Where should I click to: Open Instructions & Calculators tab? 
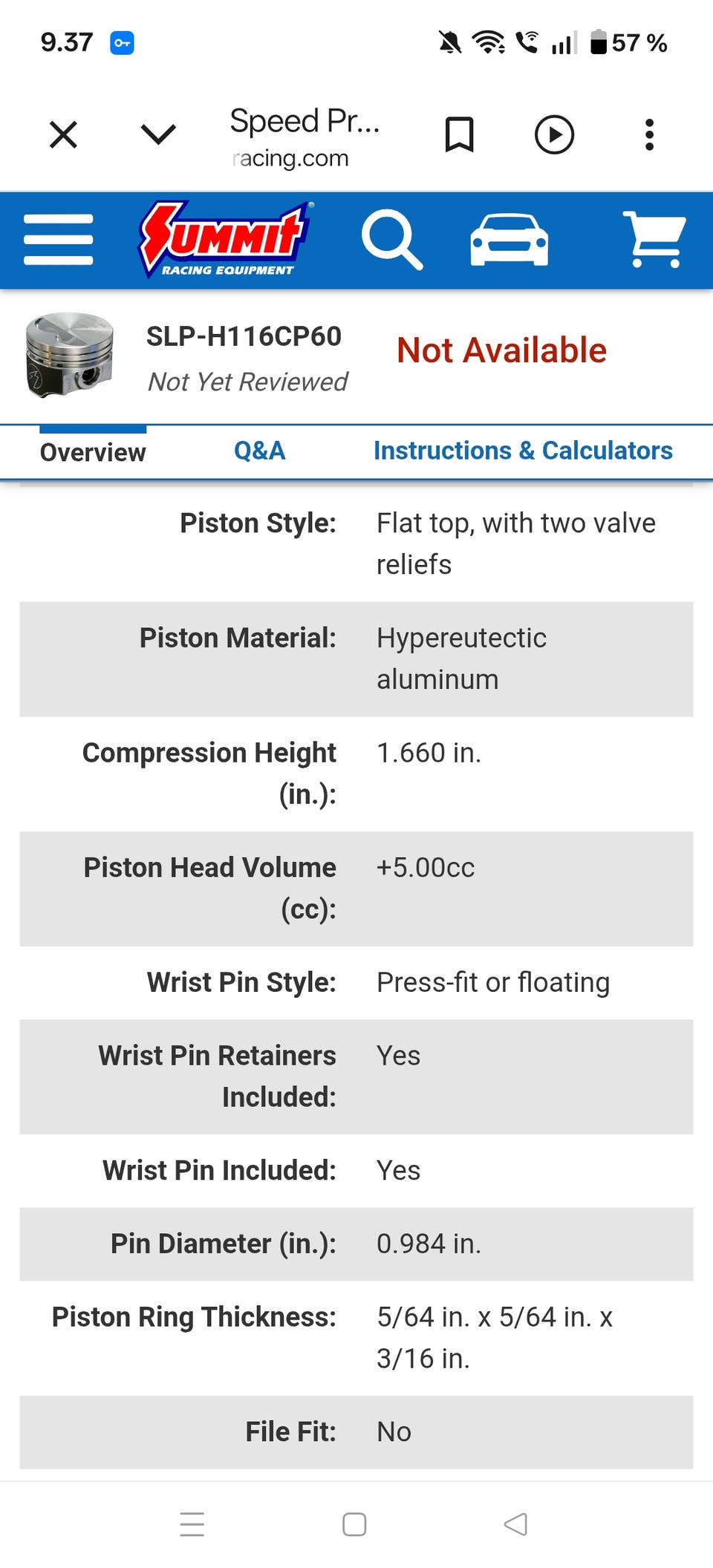click(523, 451)
